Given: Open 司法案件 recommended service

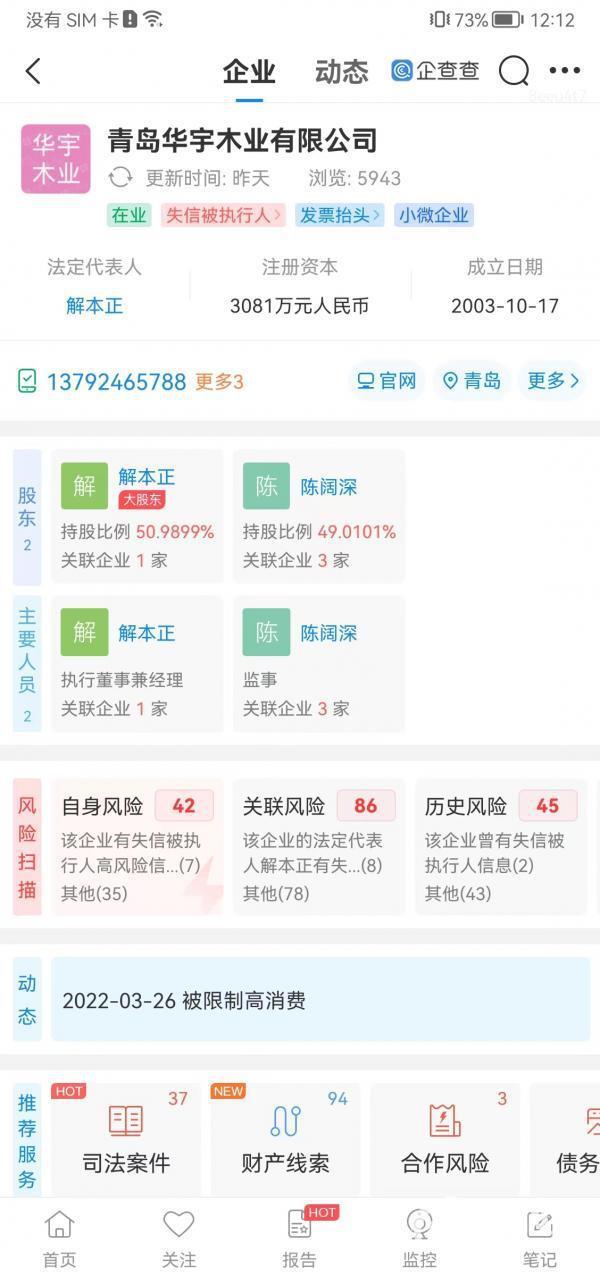Looking at the screenshot, I should (126, 1140).
